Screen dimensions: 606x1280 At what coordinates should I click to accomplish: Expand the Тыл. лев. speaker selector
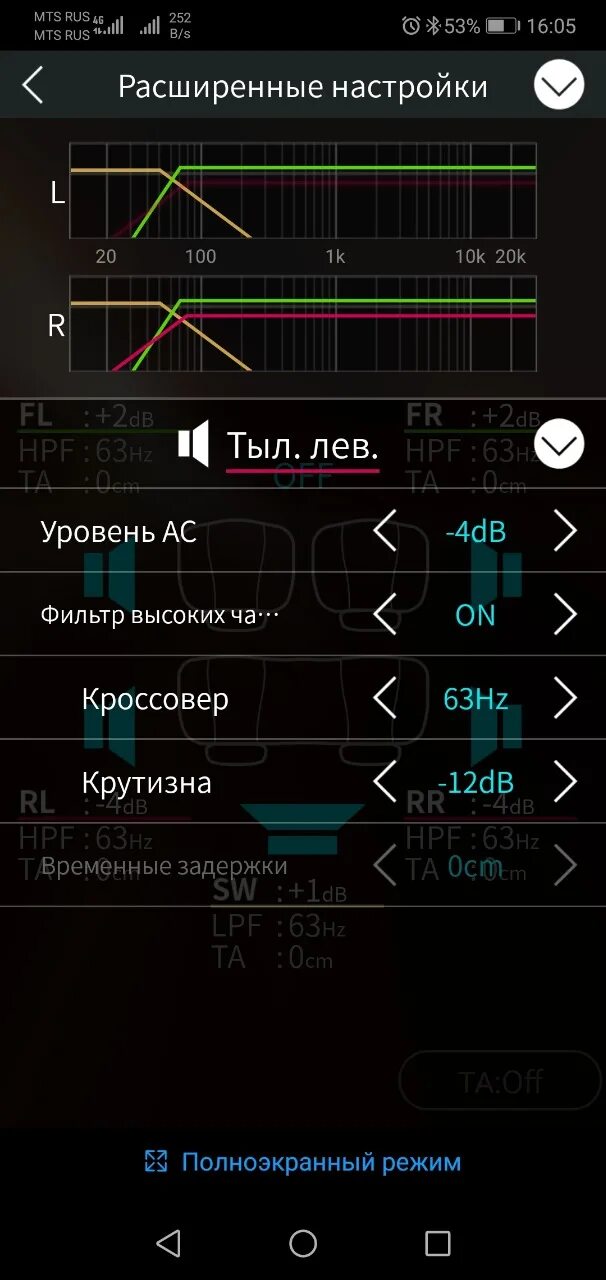(x=559, y=443)
